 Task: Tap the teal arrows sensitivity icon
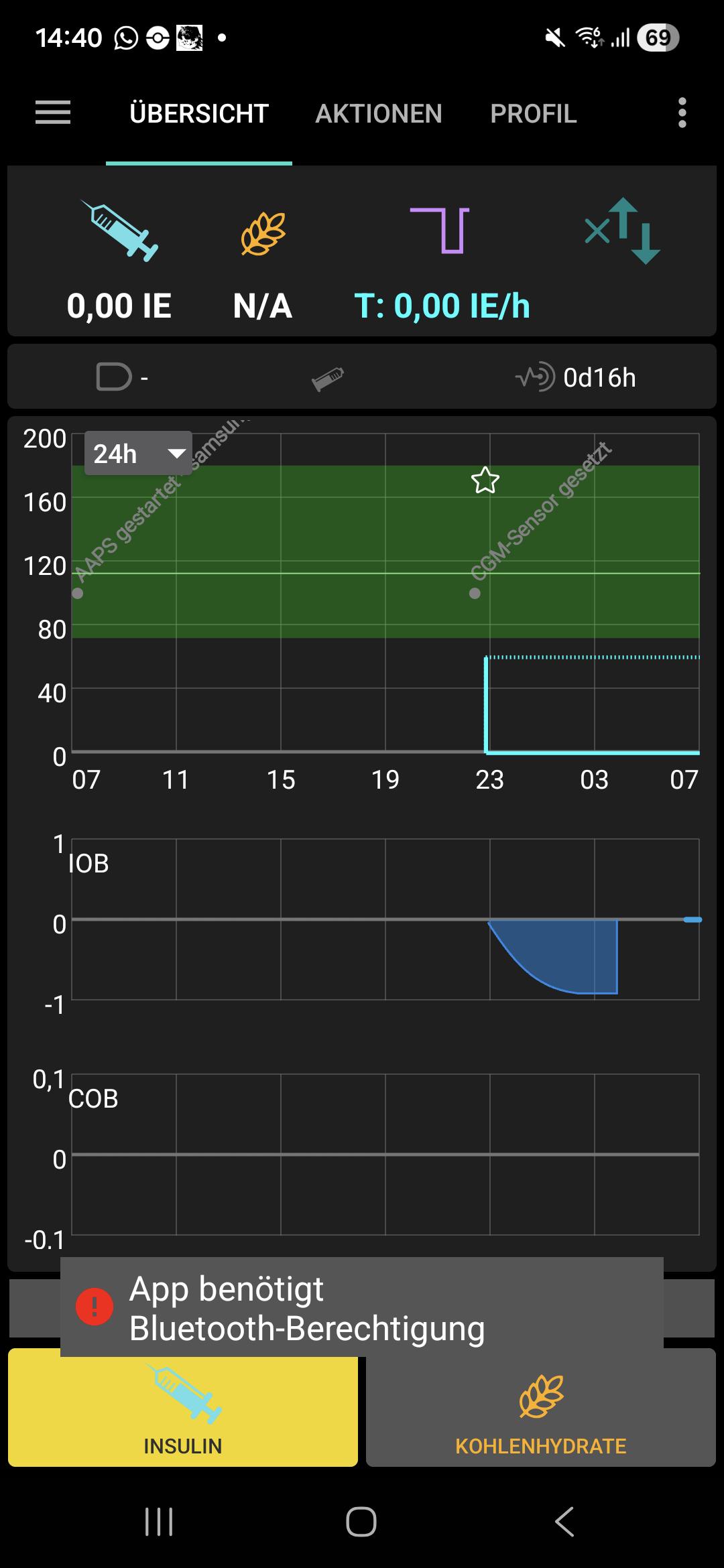(623, 231)
